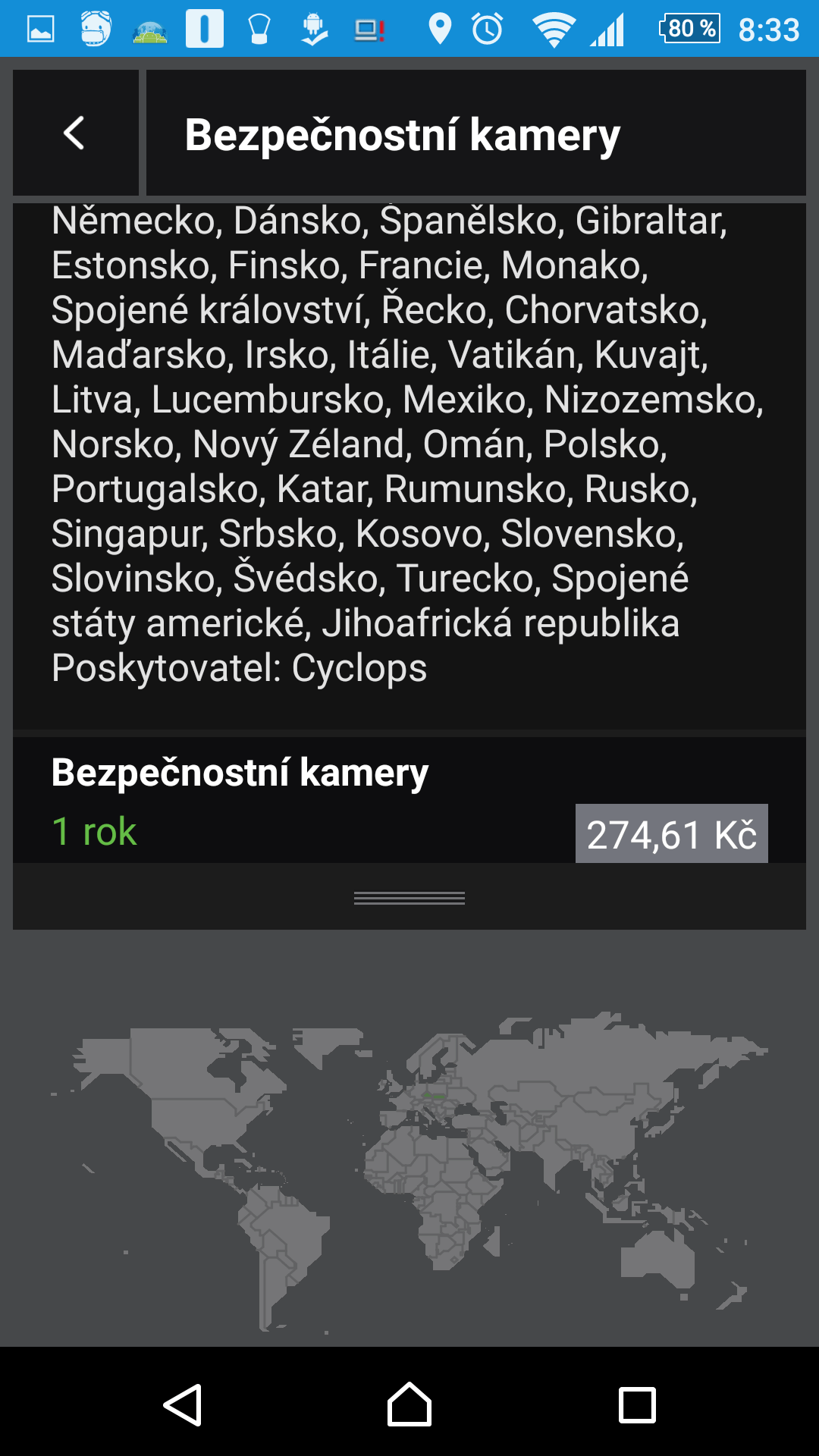
Task: Go to the home screen
Action: 409,1404
